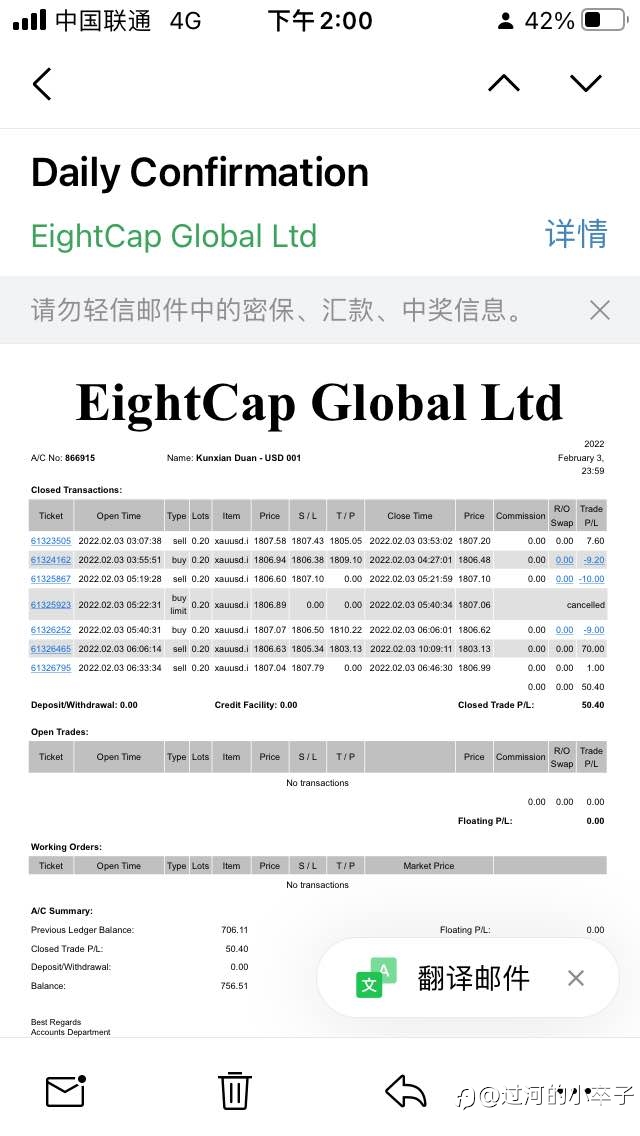Open ticket link 61325923
The width and height of the screenshot is (640, 1136).
(51, 604)
